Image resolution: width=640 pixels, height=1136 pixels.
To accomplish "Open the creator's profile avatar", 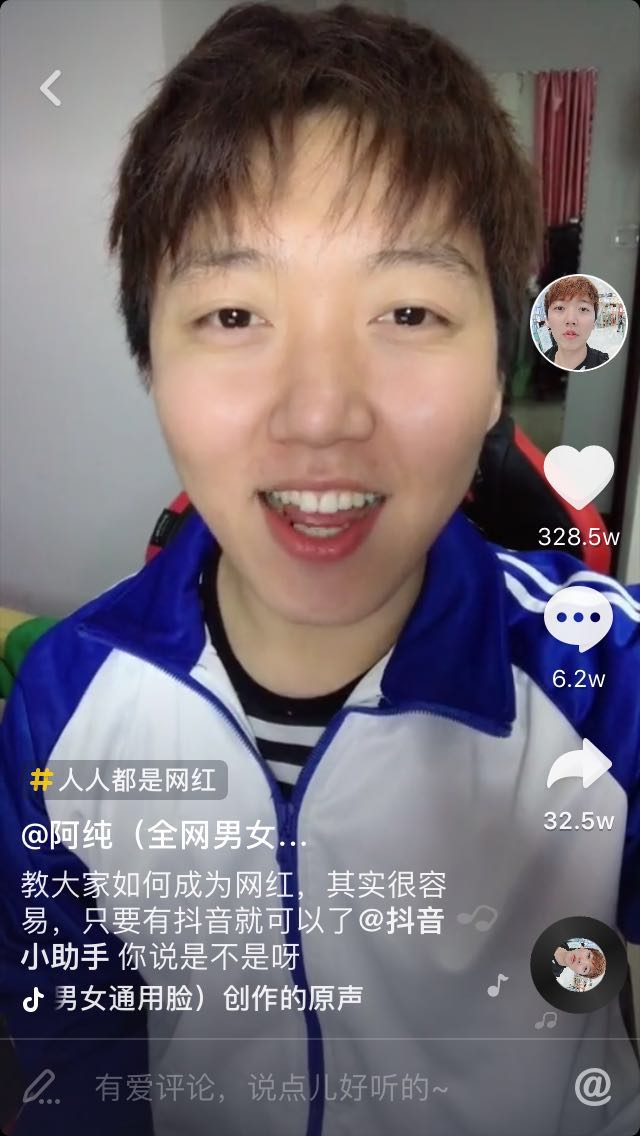I will [x=578, y=323].
